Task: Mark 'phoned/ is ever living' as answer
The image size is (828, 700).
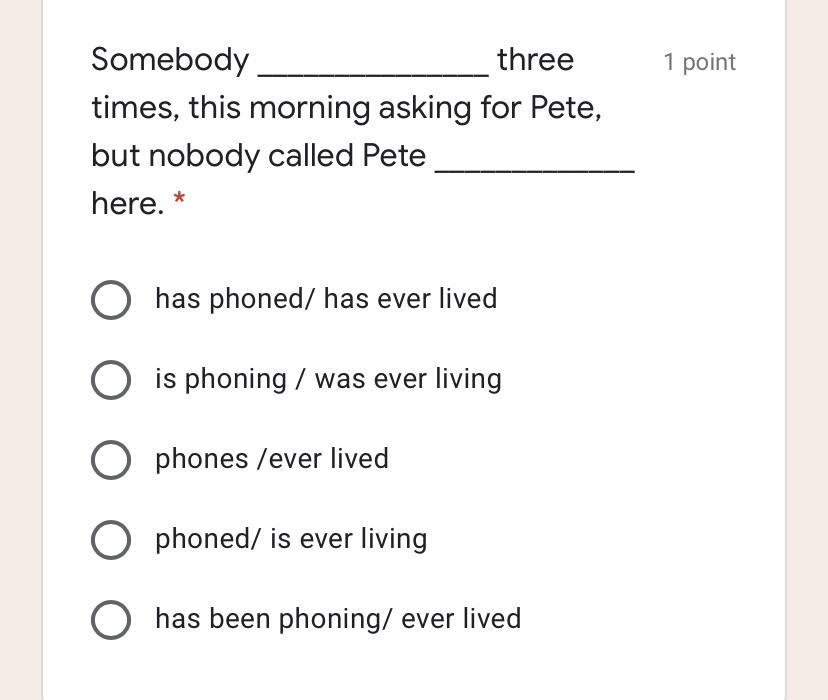Action: [x=110, y=539]
